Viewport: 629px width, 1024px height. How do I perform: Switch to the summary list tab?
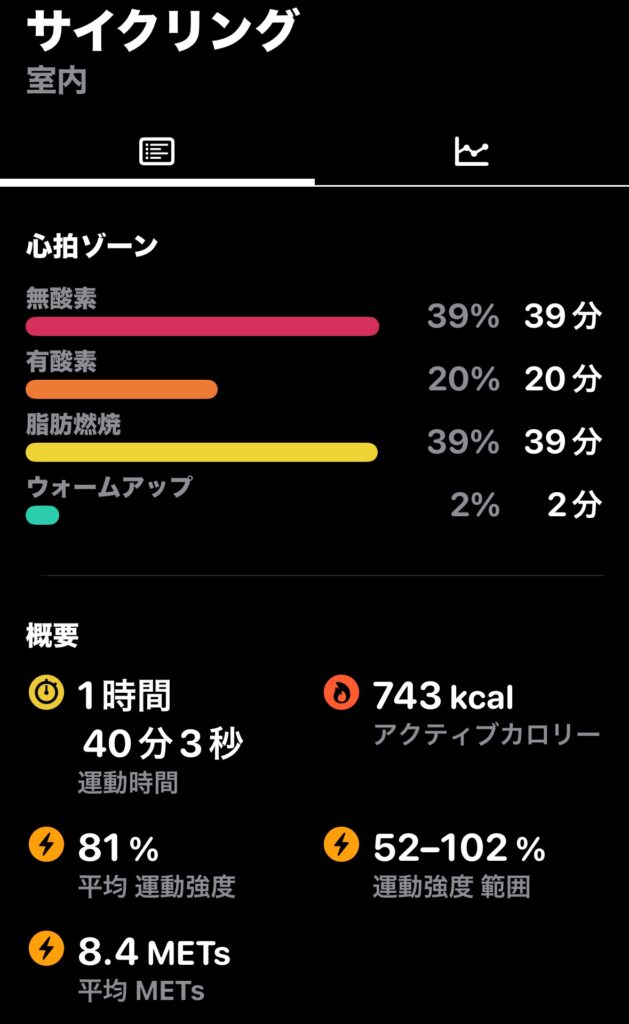[x=157, y=152]
